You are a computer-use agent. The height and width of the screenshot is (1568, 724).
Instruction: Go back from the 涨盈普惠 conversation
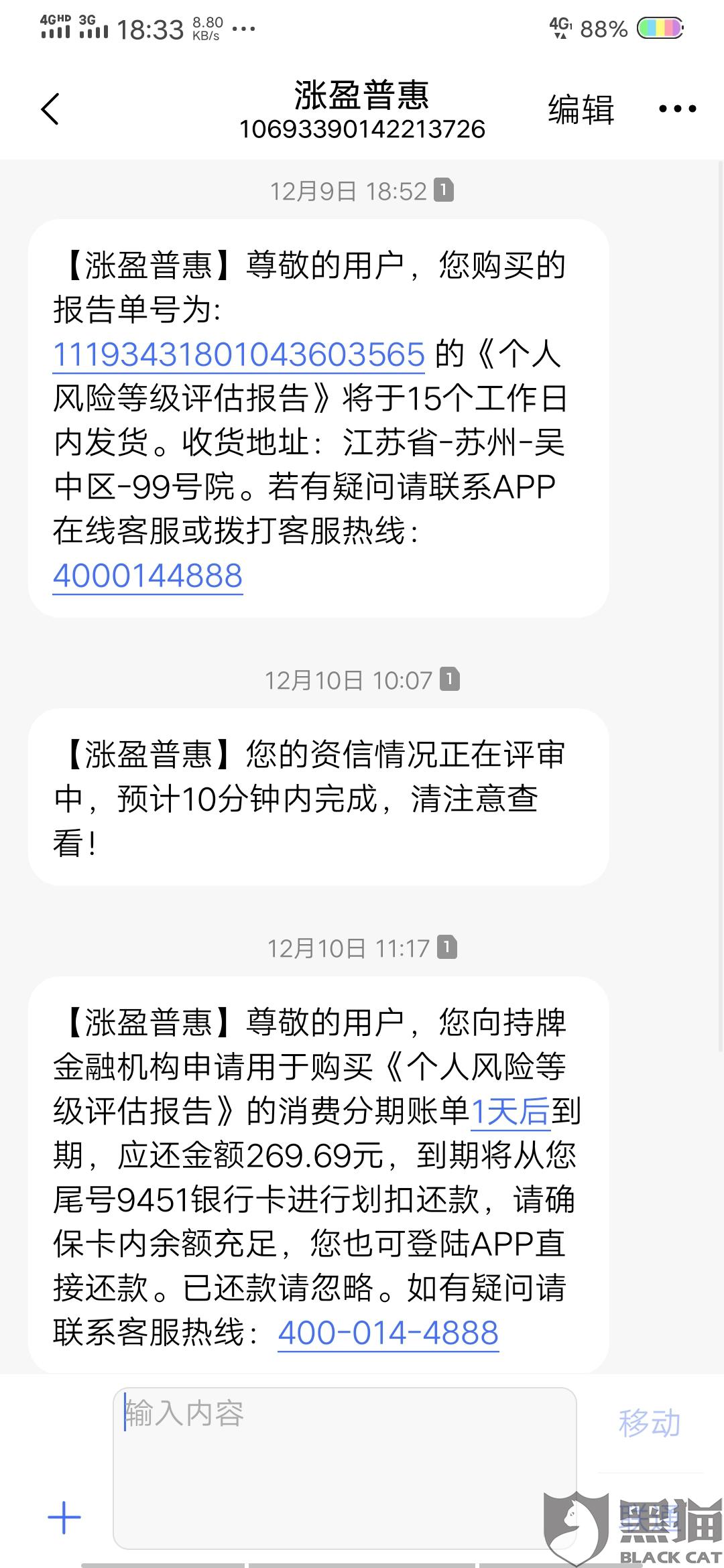pyautogui.click(x=50, y=109)
